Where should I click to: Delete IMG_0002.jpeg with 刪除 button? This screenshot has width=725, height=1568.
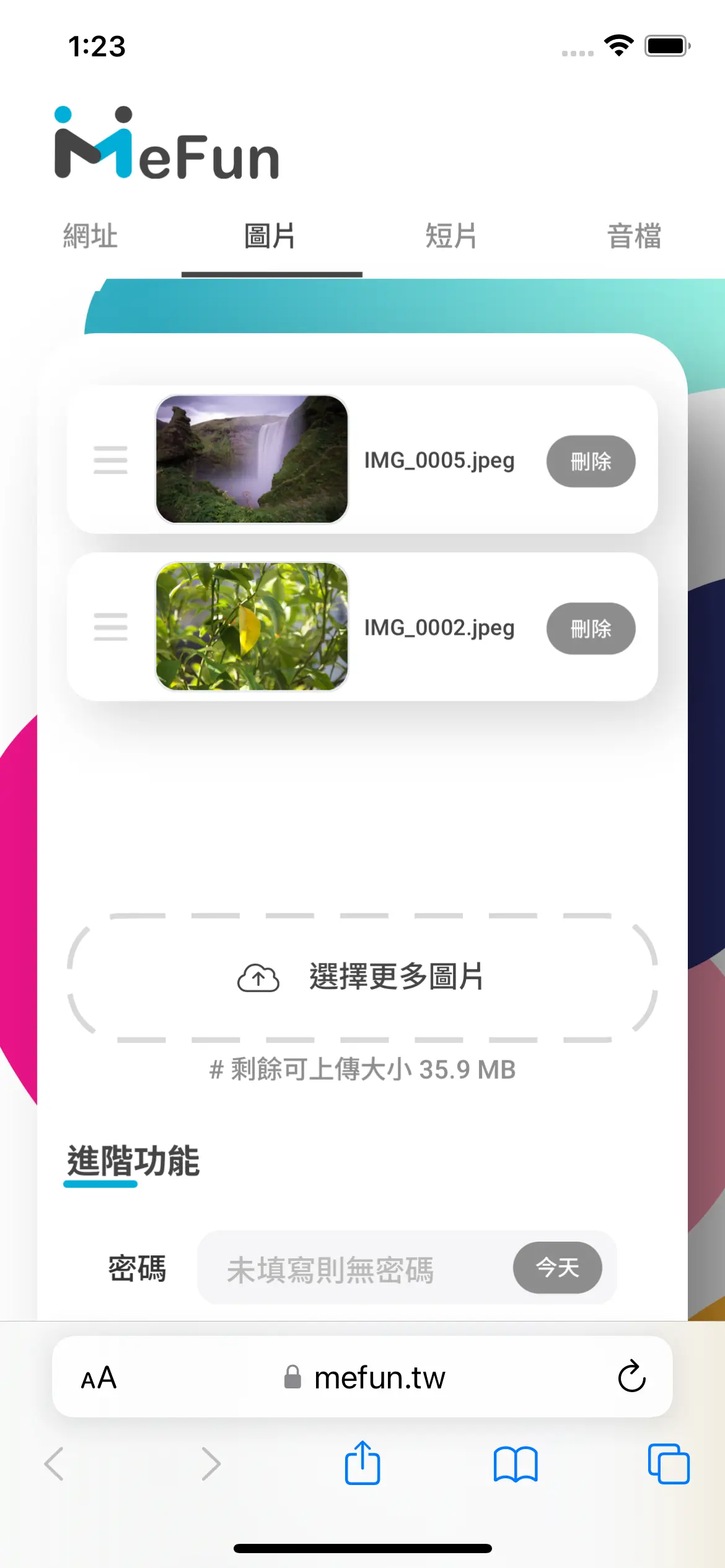(590, 629)
